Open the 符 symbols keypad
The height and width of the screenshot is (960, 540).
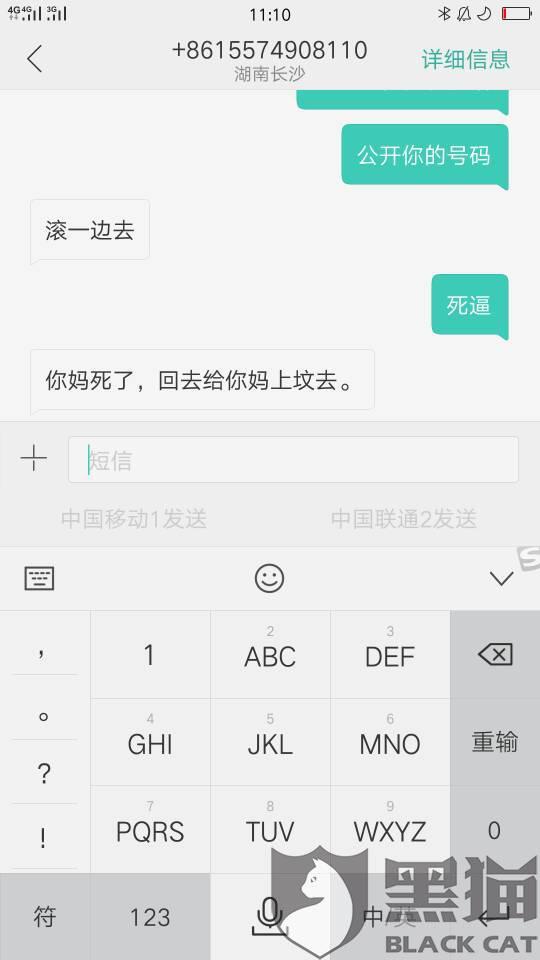(45, 917)
